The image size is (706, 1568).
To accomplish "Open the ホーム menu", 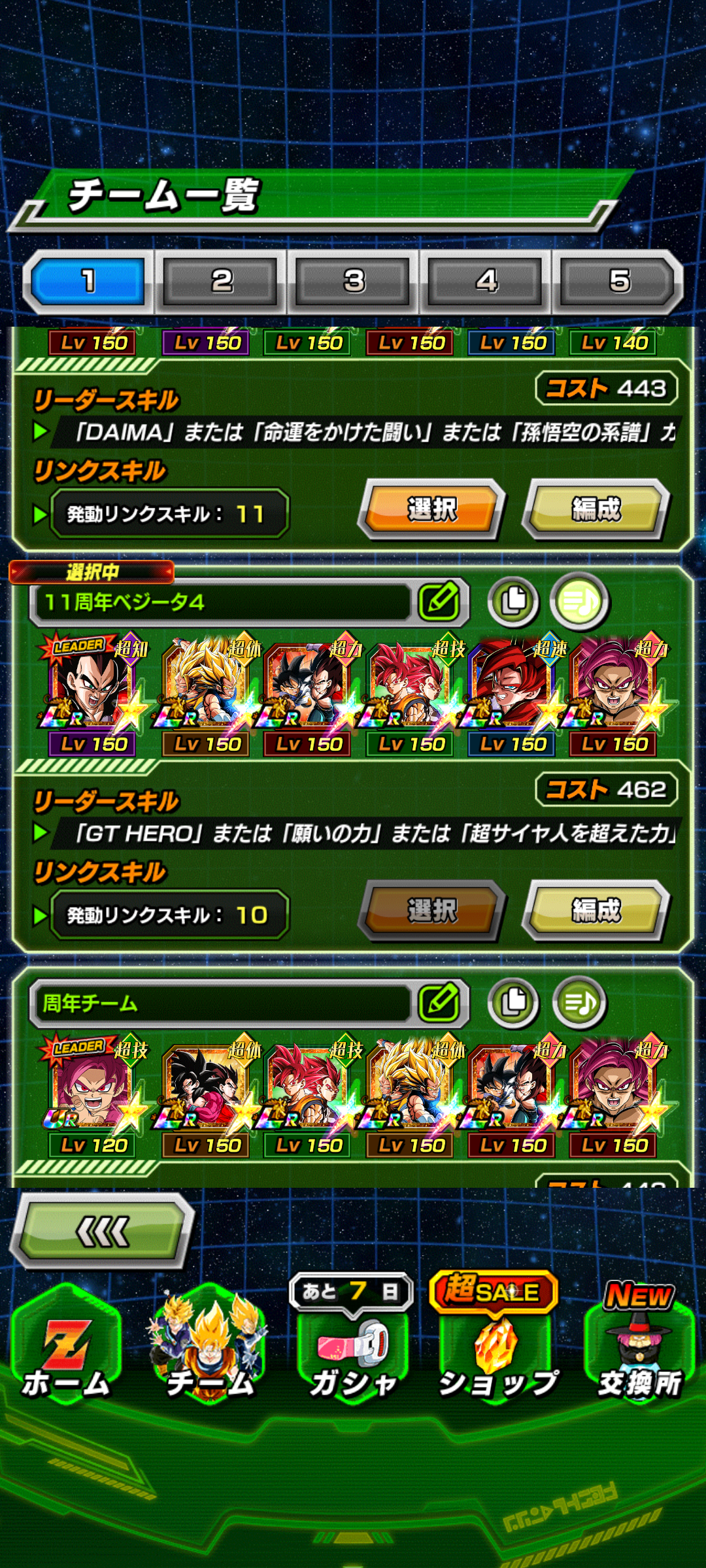I will (65, 1352).
